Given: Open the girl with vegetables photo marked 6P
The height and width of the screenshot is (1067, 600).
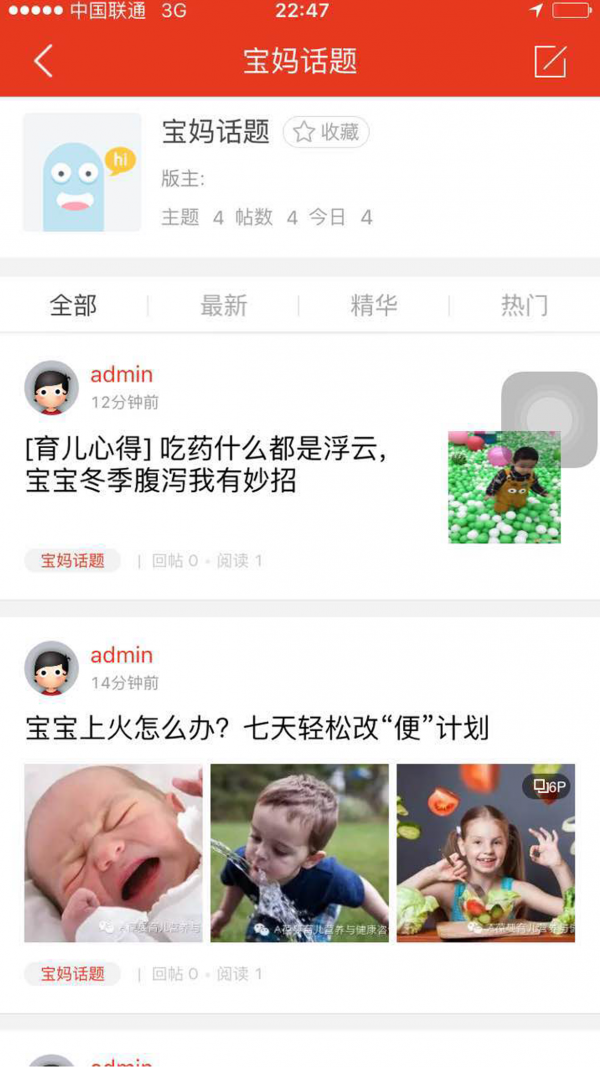Looking at the screenshot, I should click(486, 853).
